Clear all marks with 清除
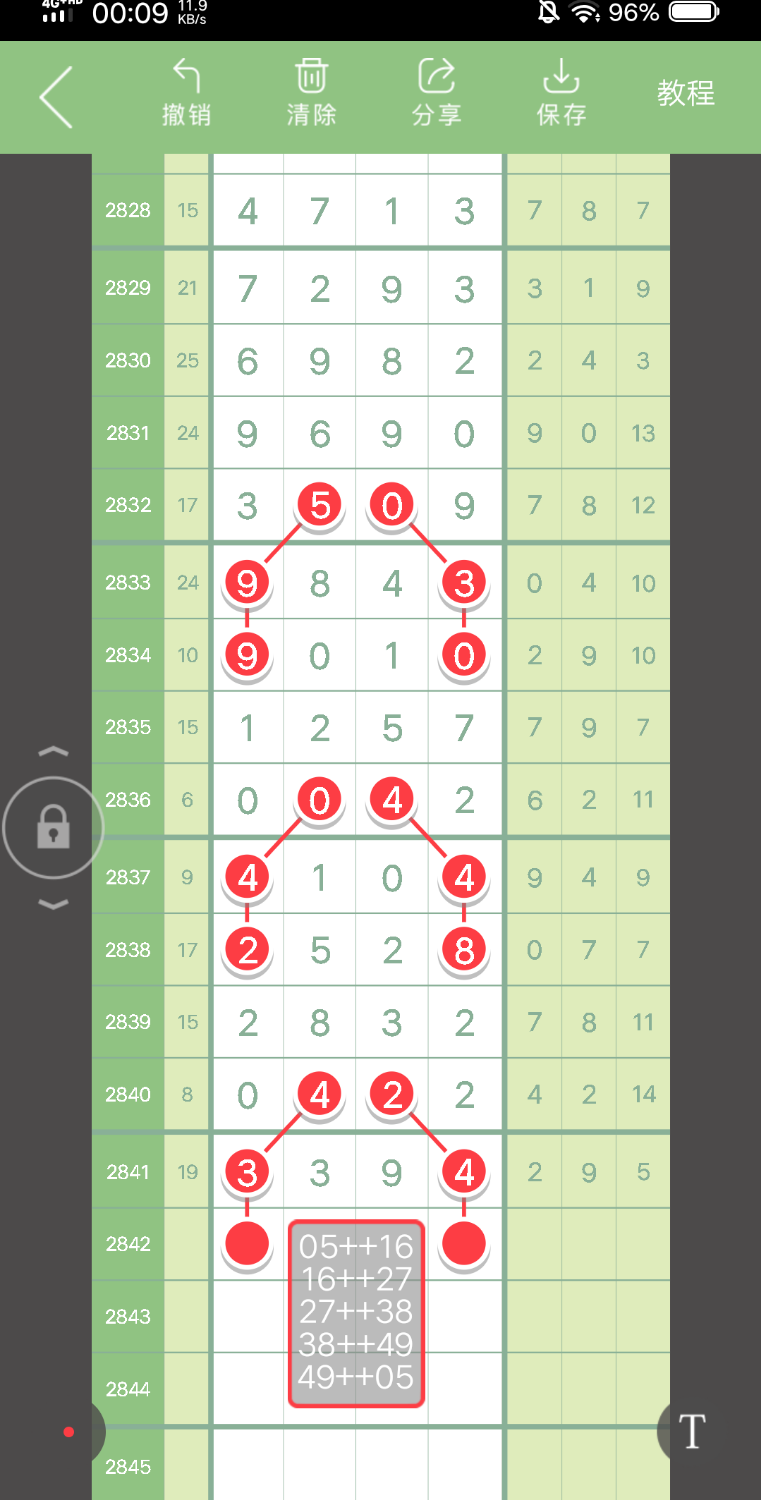The width and height of the screenshot is (761, 1500). [x=311, y=92]
